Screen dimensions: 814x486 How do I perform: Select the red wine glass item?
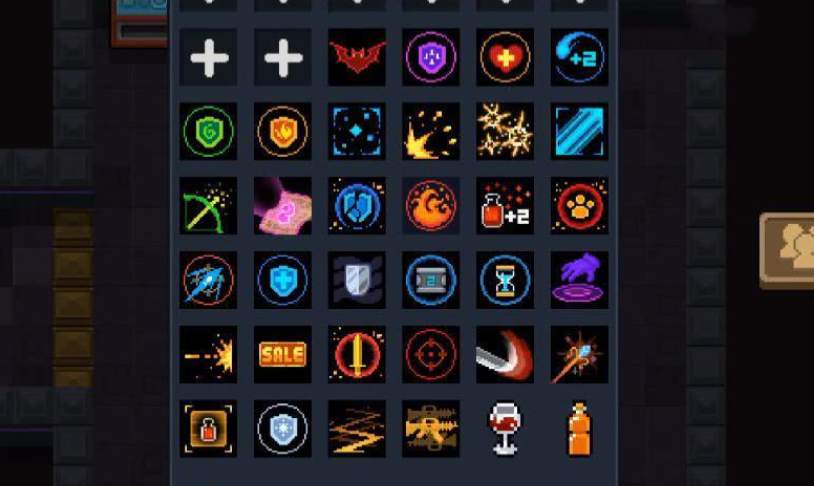(505, 428)
